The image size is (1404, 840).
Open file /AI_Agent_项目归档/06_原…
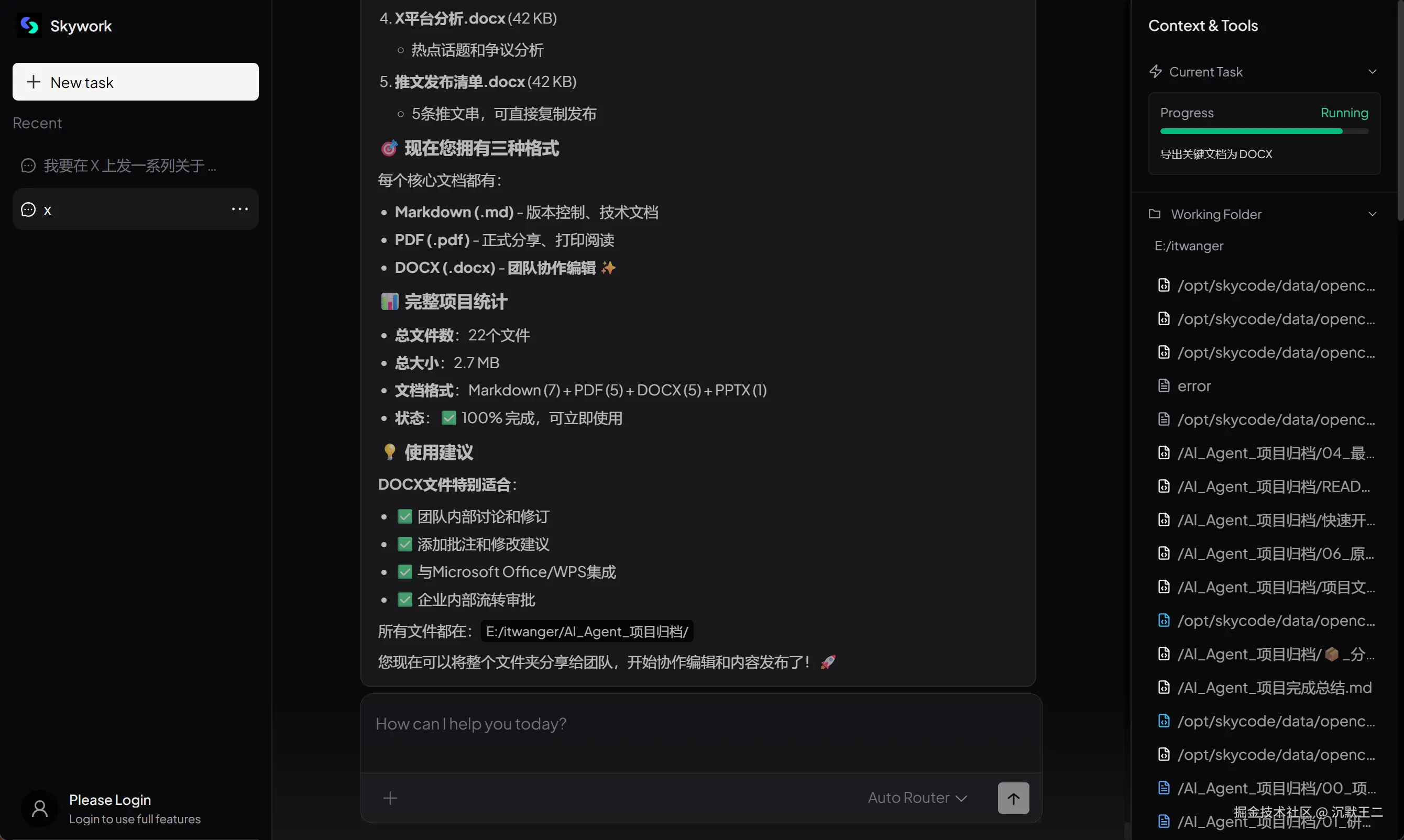tap(1275, 554)
